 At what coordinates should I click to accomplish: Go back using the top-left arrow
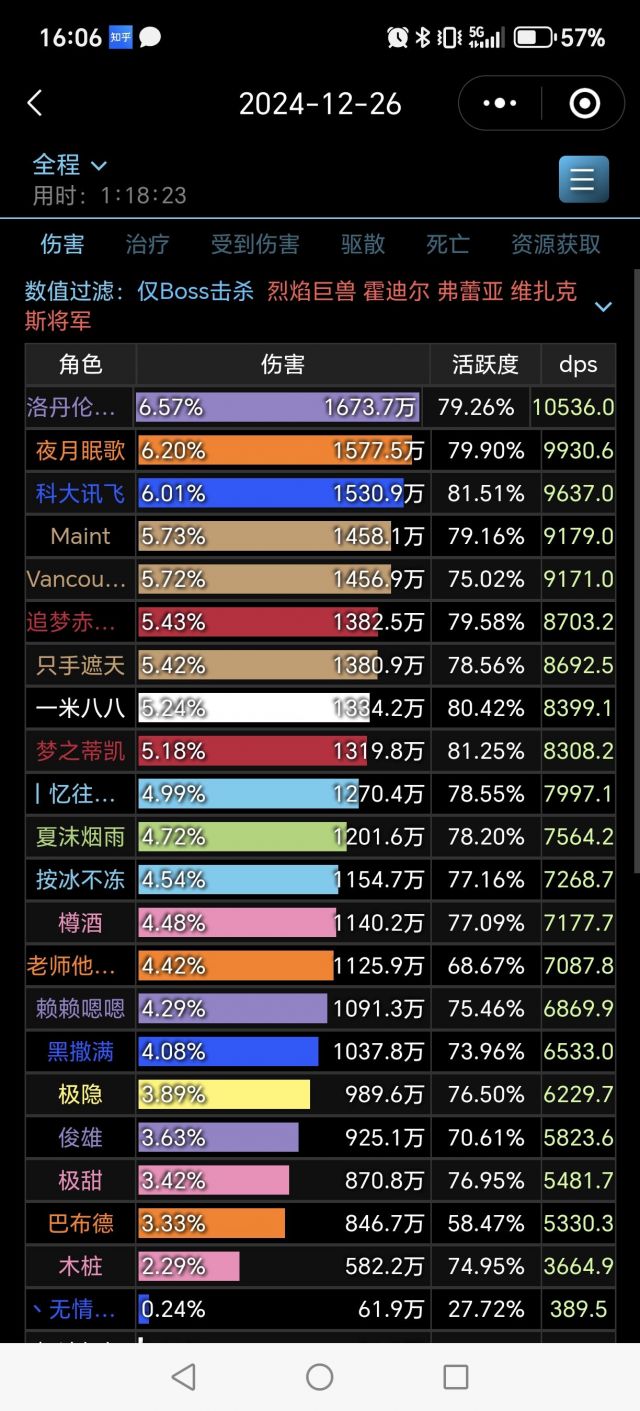[35, 103]
